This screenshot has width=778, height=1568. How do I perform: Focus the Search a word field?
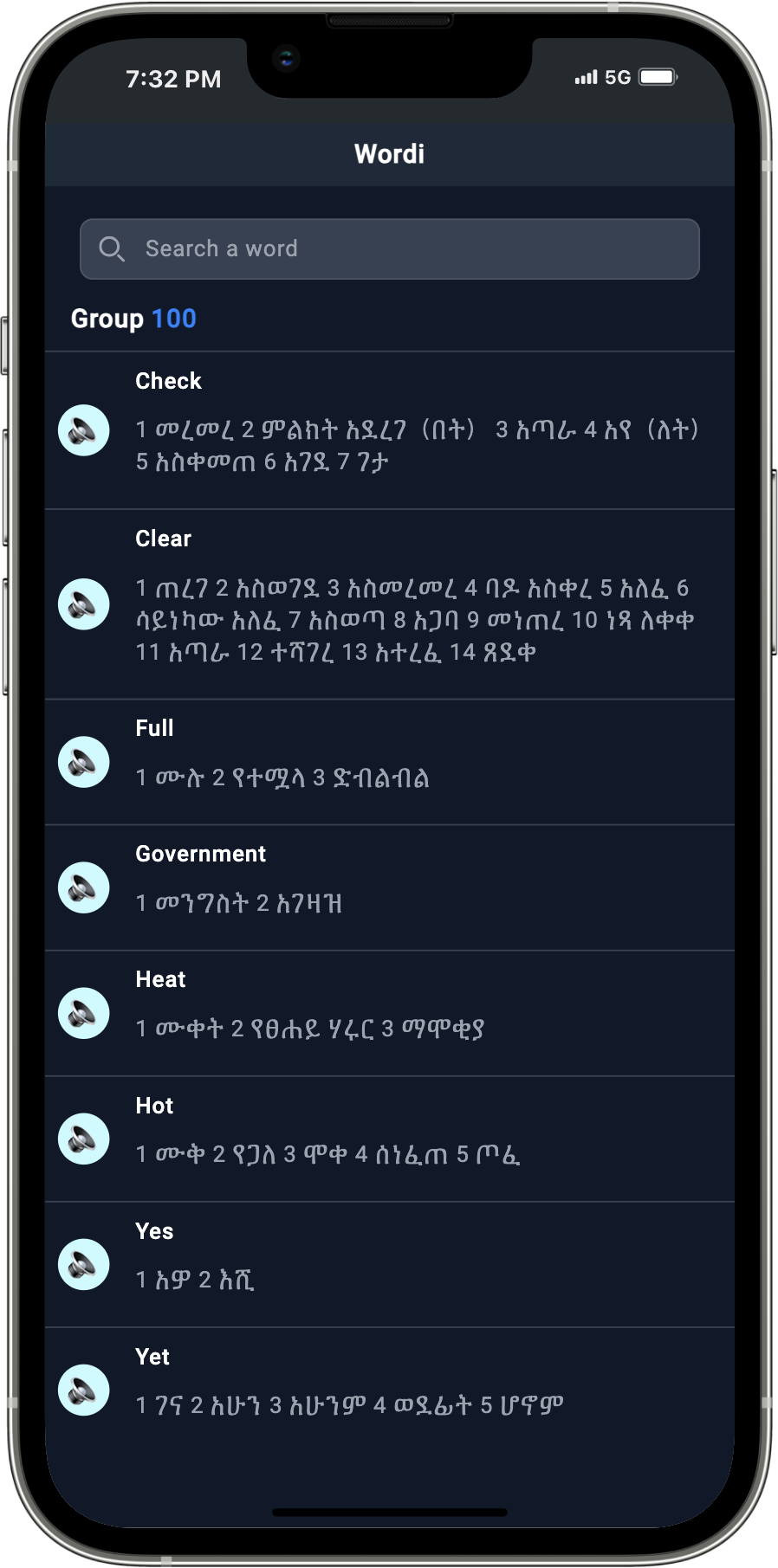pyautogui.click(x=390, y=249)
